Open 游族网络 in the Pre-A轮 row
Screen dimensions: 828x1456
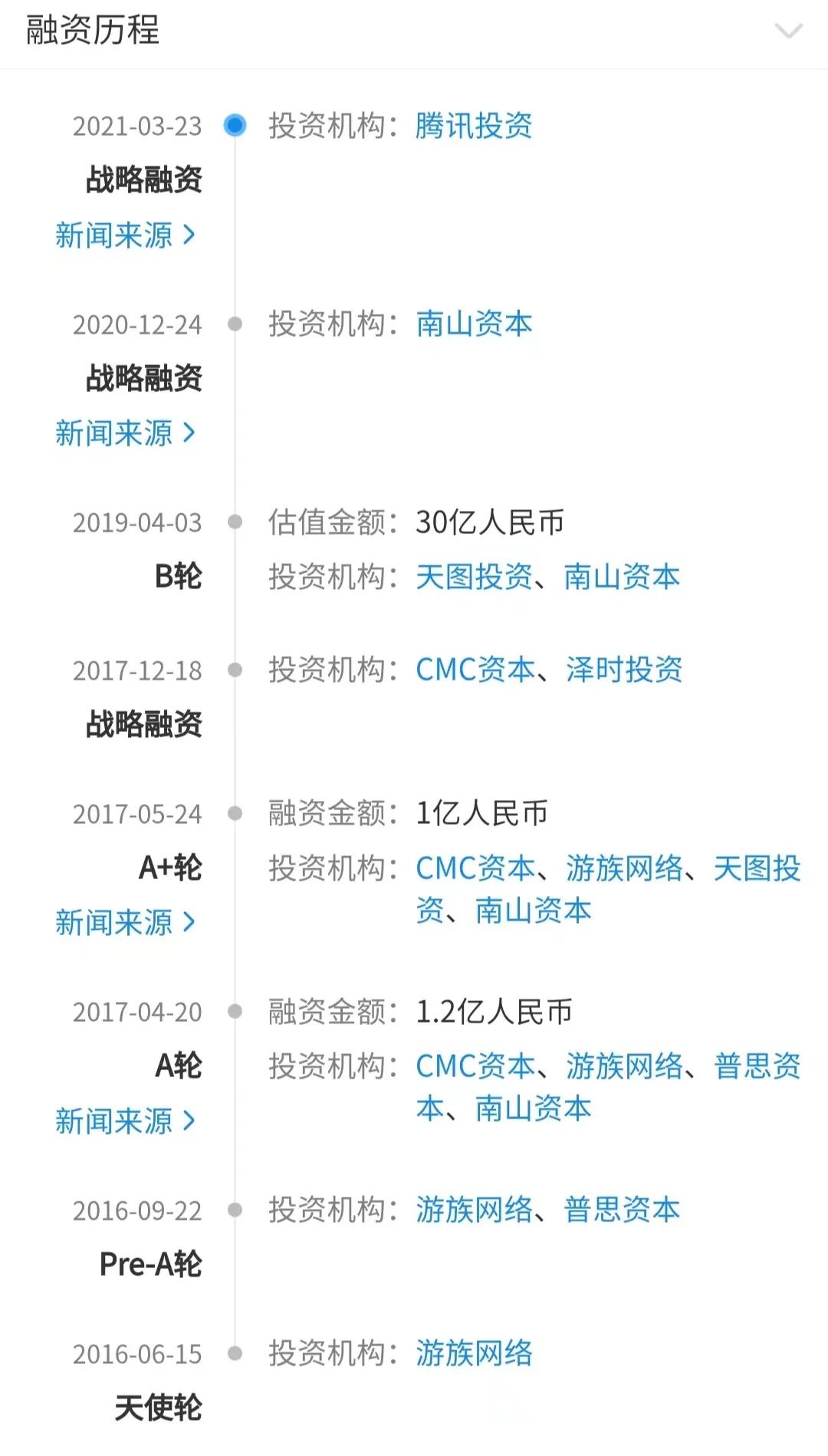click(x=474, y=1210)
